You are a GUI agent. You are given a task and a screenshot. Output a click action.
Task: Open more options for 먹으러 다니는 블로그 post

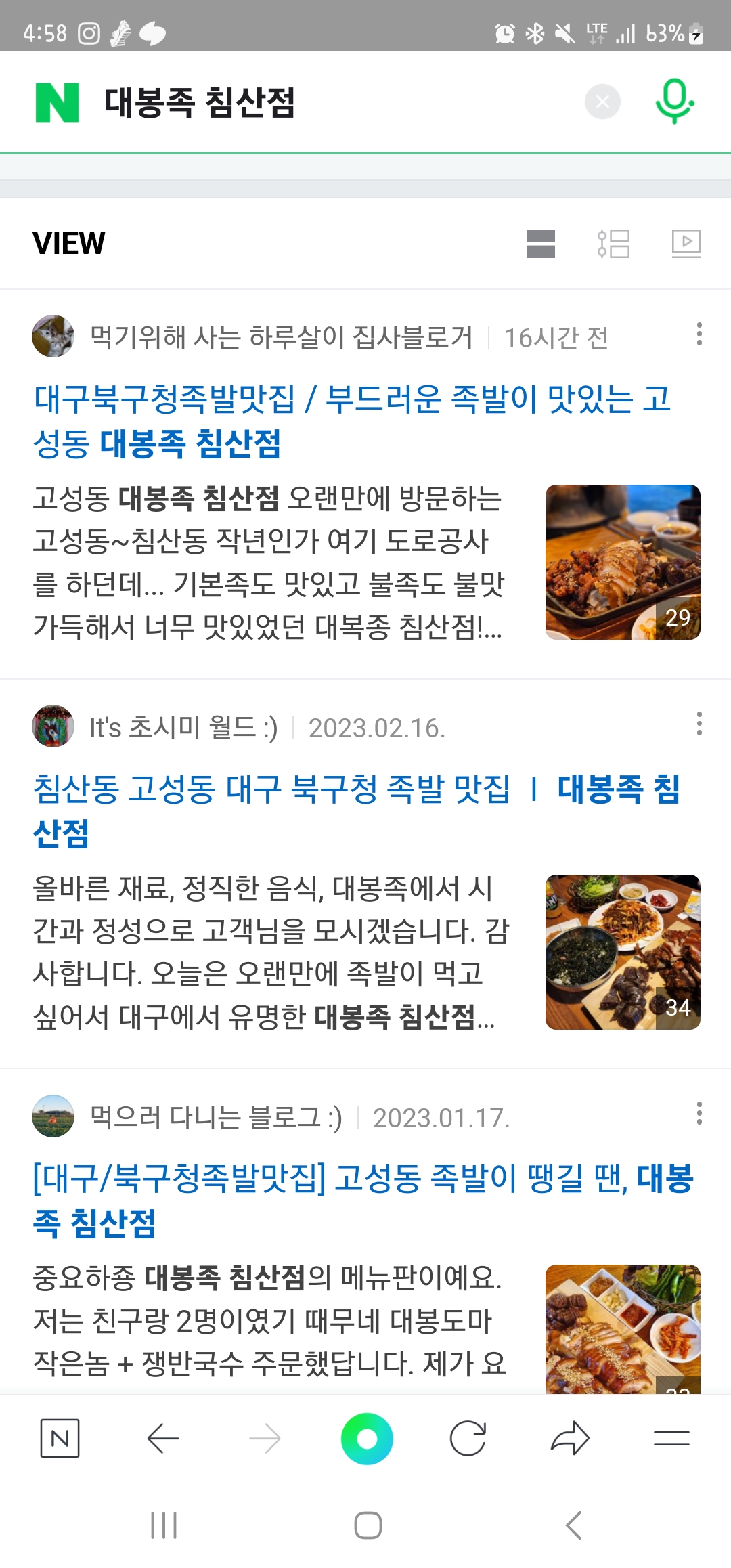coord(699,1114)
